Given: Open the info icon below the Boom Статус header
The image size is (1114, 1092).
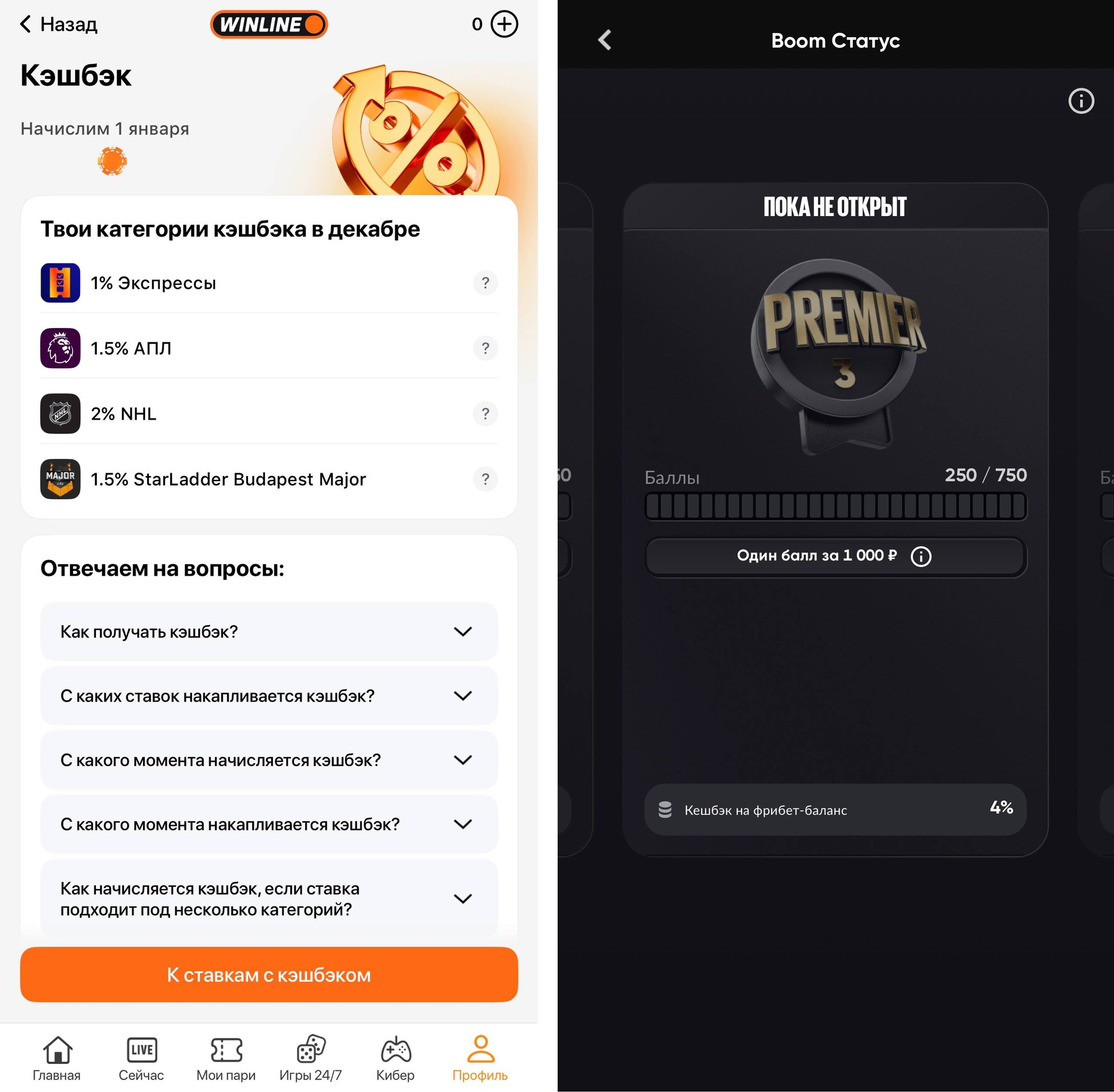Looking at the screenshot, I should 1081,101.
